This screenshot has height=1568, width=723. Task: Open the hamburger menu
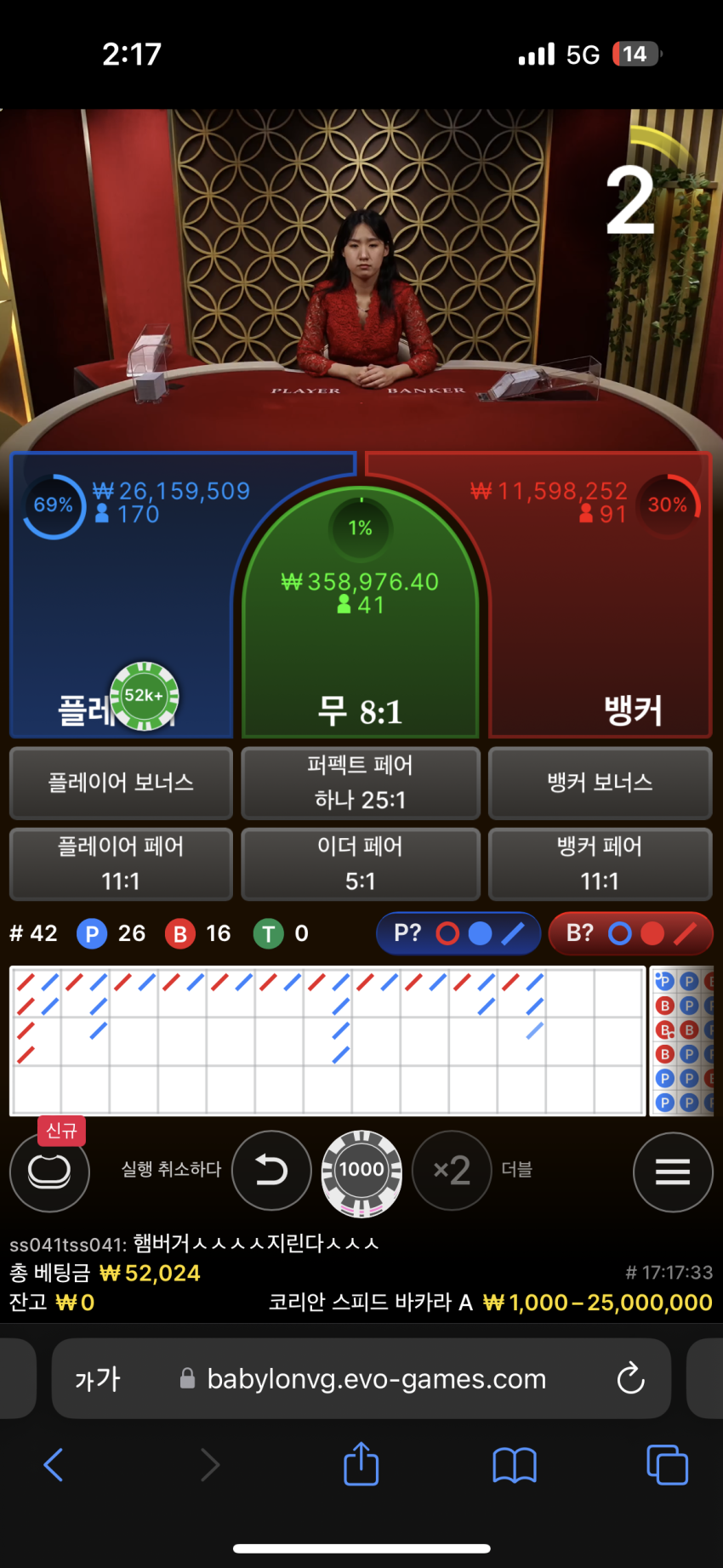pos(673,1171)
